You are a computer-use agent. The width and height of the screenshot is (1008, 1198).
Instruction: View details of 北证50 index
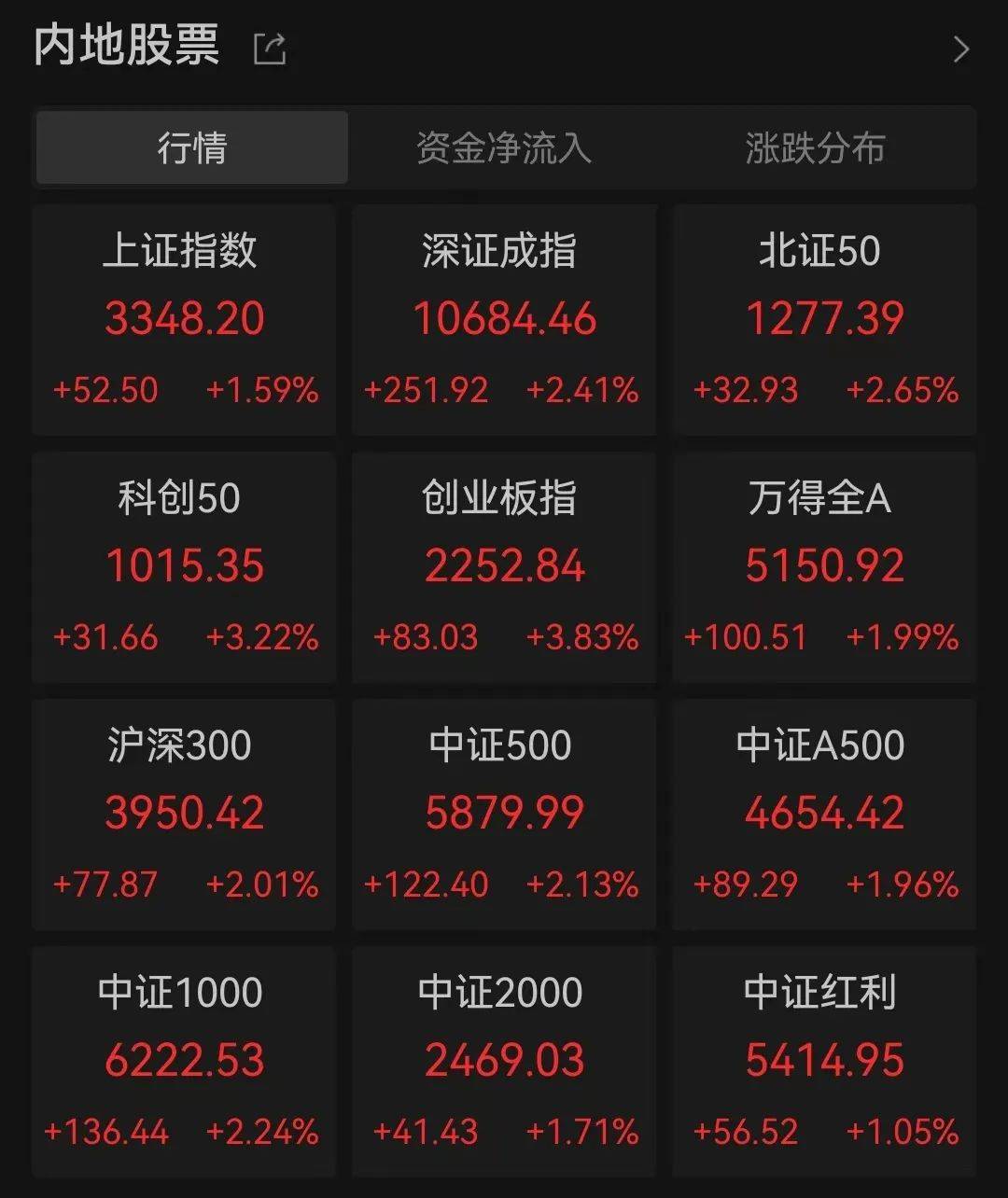point(824,322)
